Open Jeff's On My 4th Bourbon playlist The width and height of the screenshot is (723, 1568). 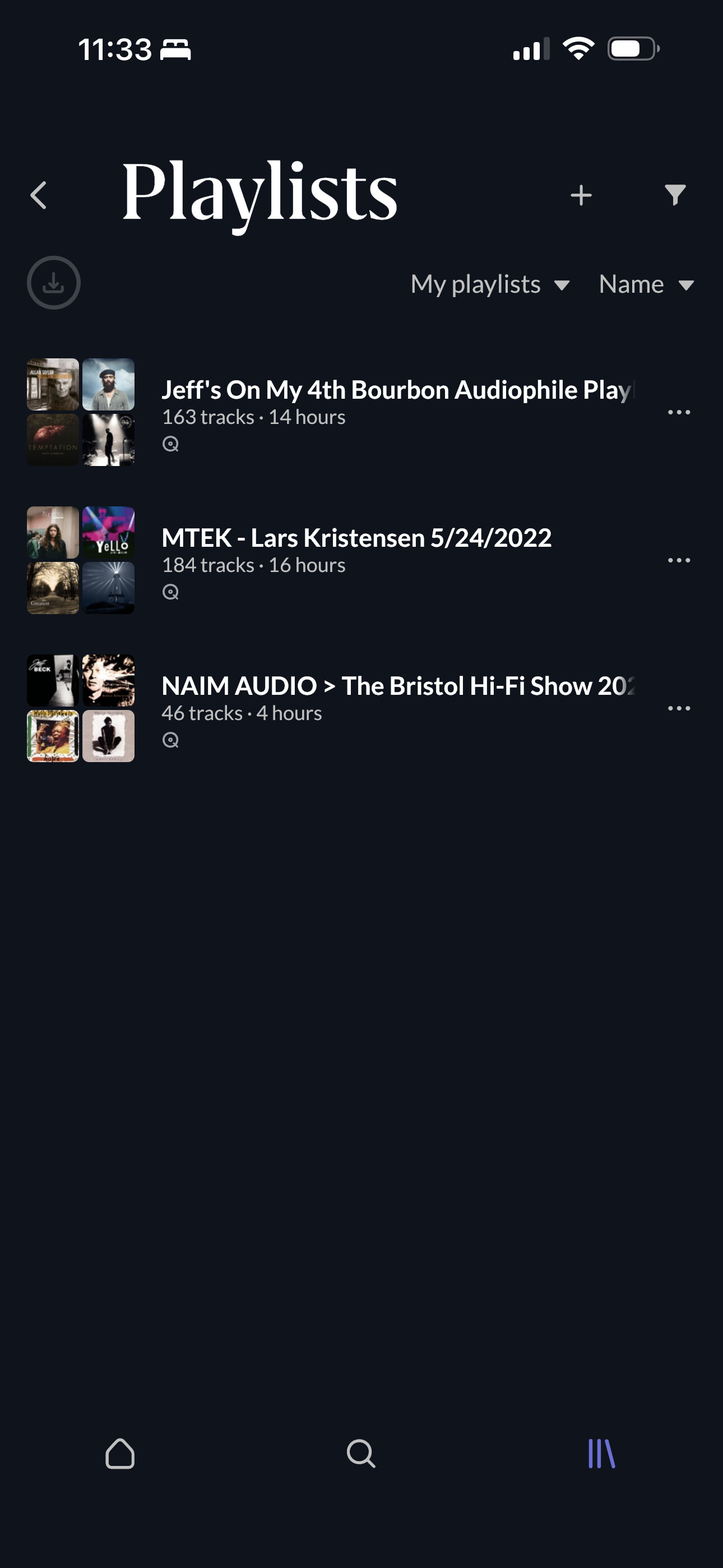tap(396, 391)
